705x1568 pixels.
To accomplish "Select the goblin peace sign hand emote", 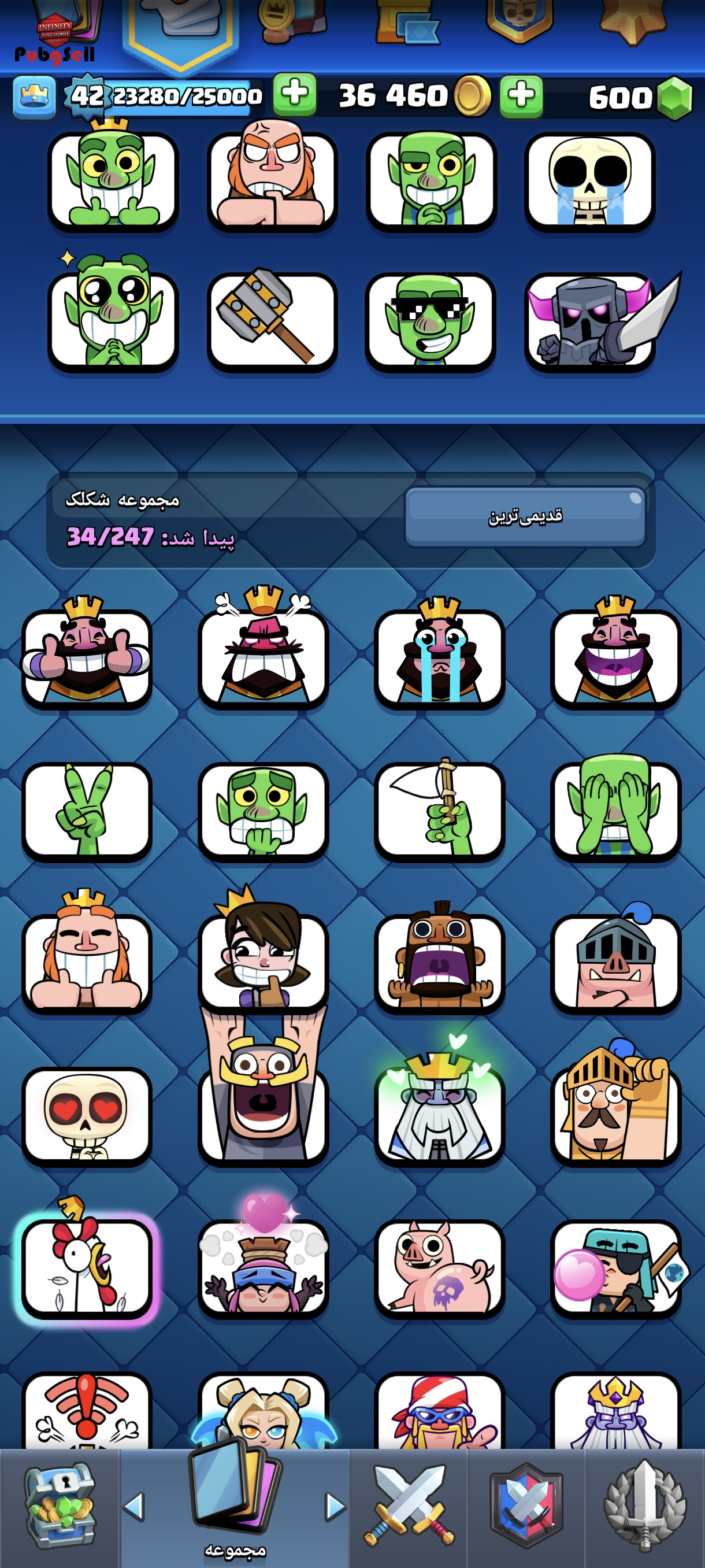I will (x=86, y=811).
